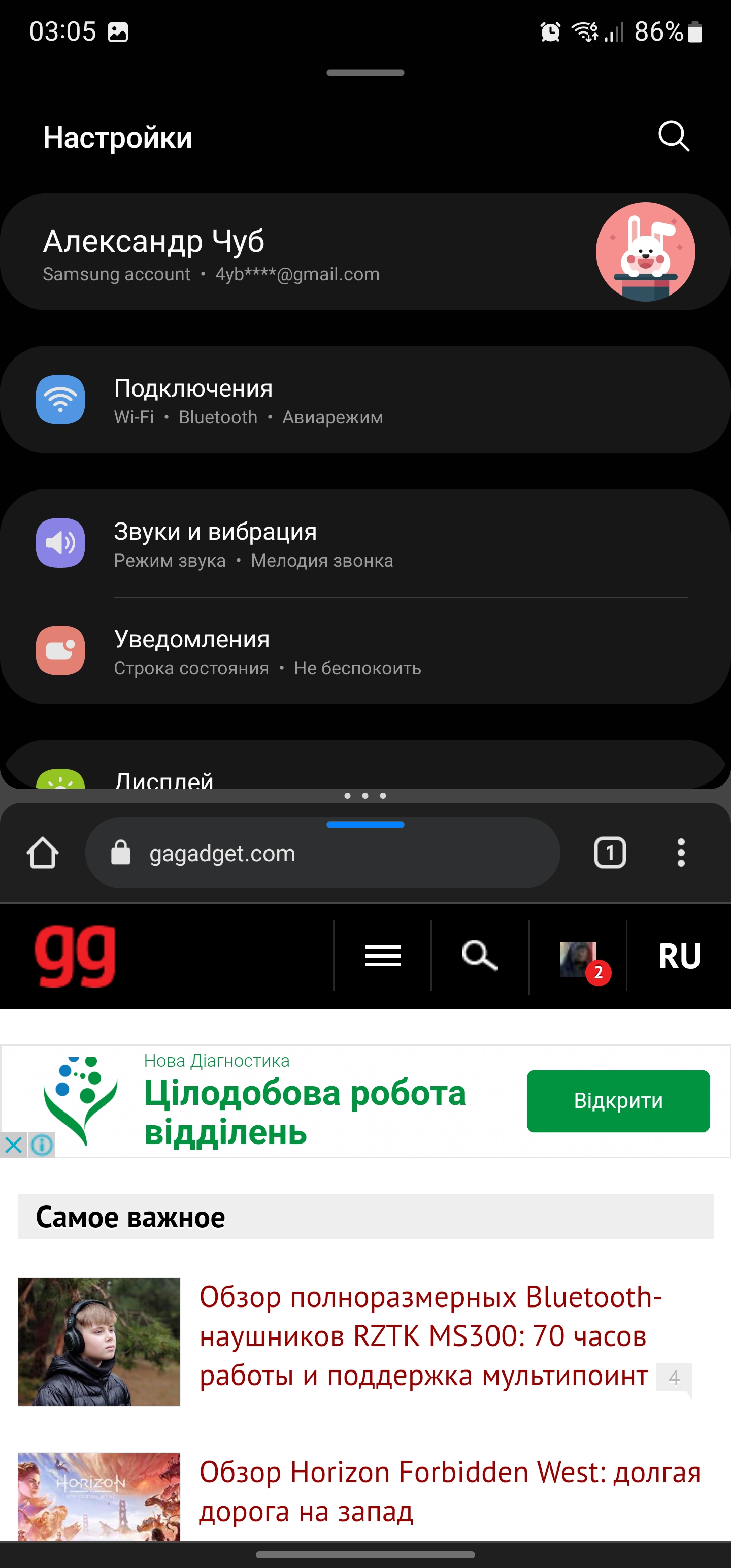Search the gagadget site
The image size is (731, 1568).
click(x=480, y=956)
